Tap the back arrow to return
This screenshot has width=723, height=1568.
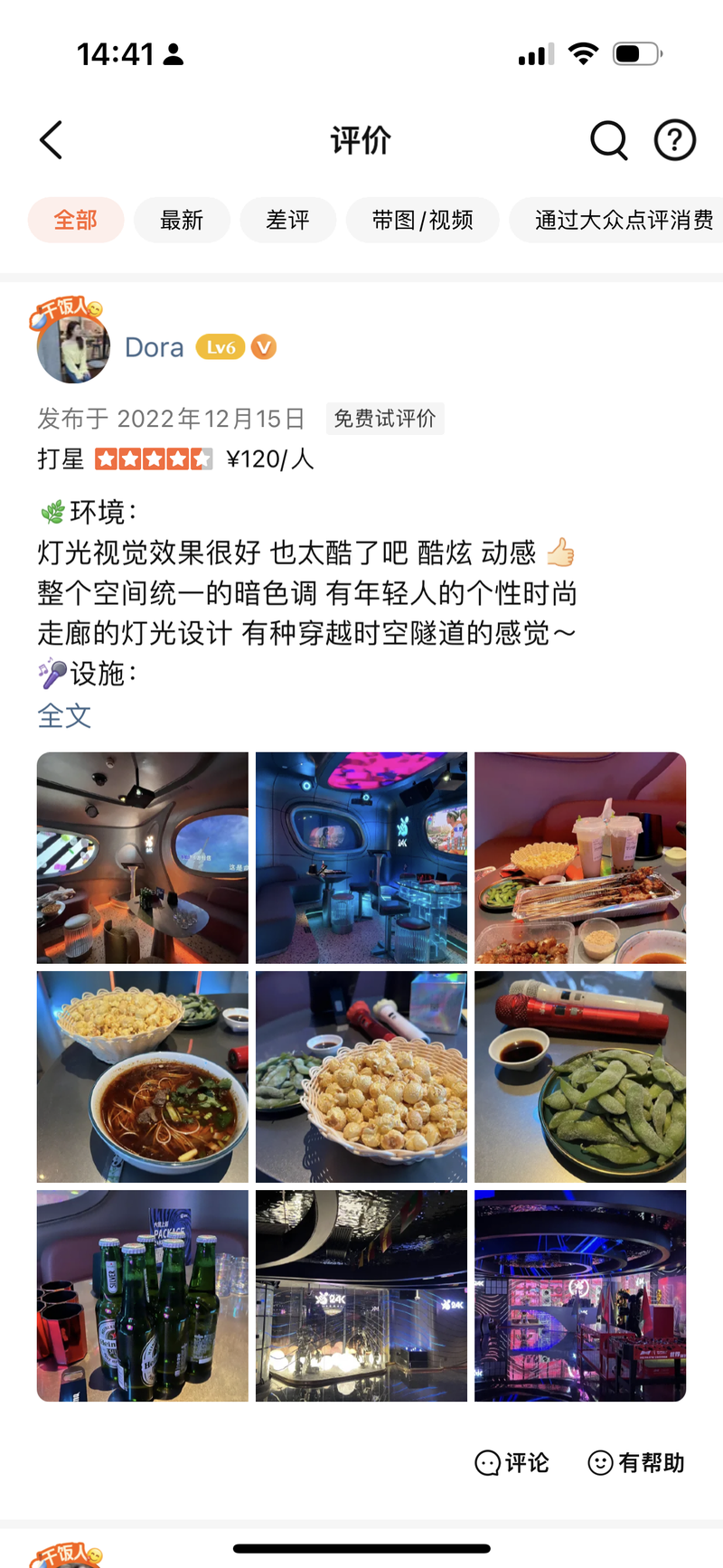click(51, 140)
